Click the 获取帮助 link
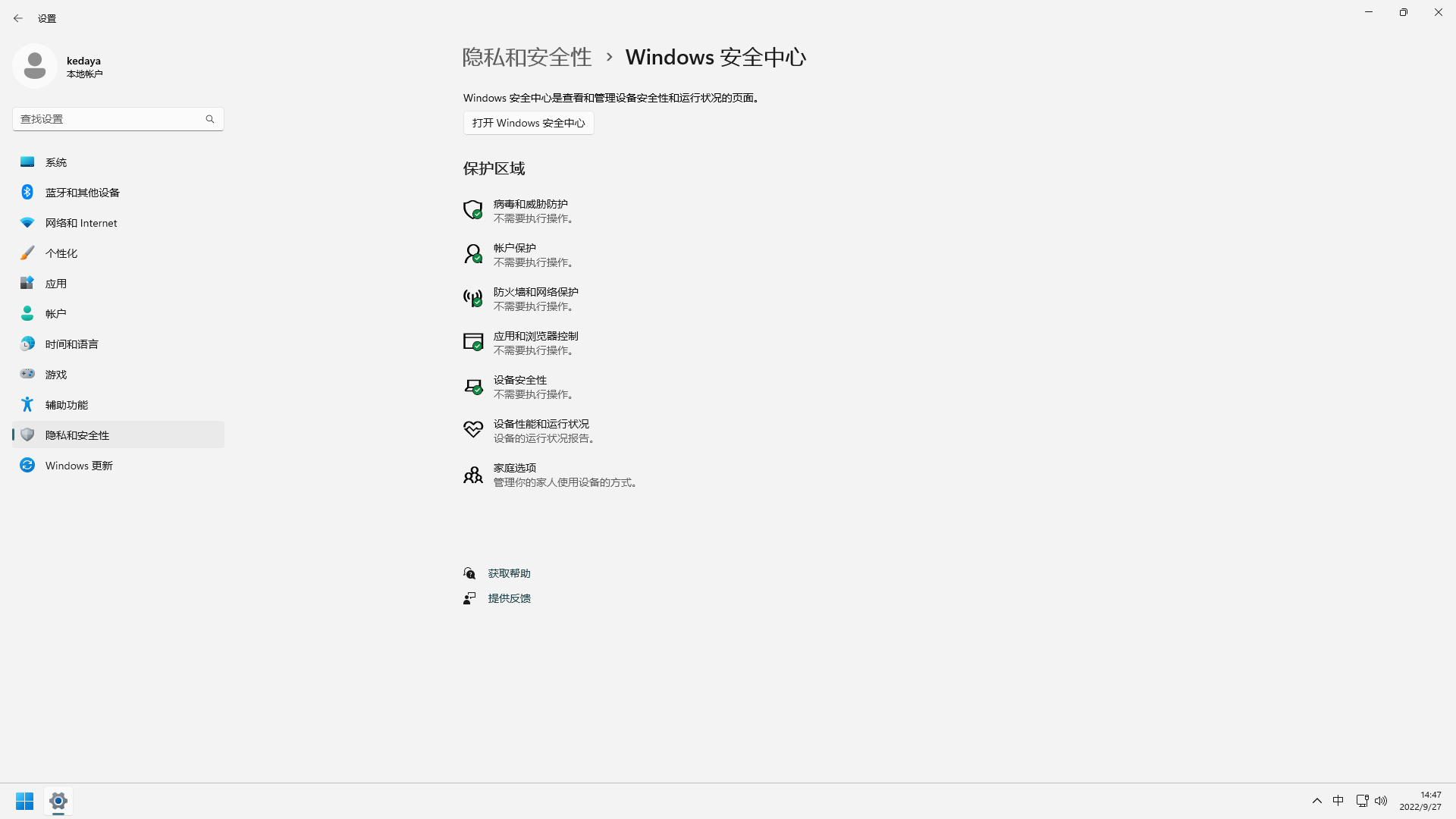 (509, 573)
